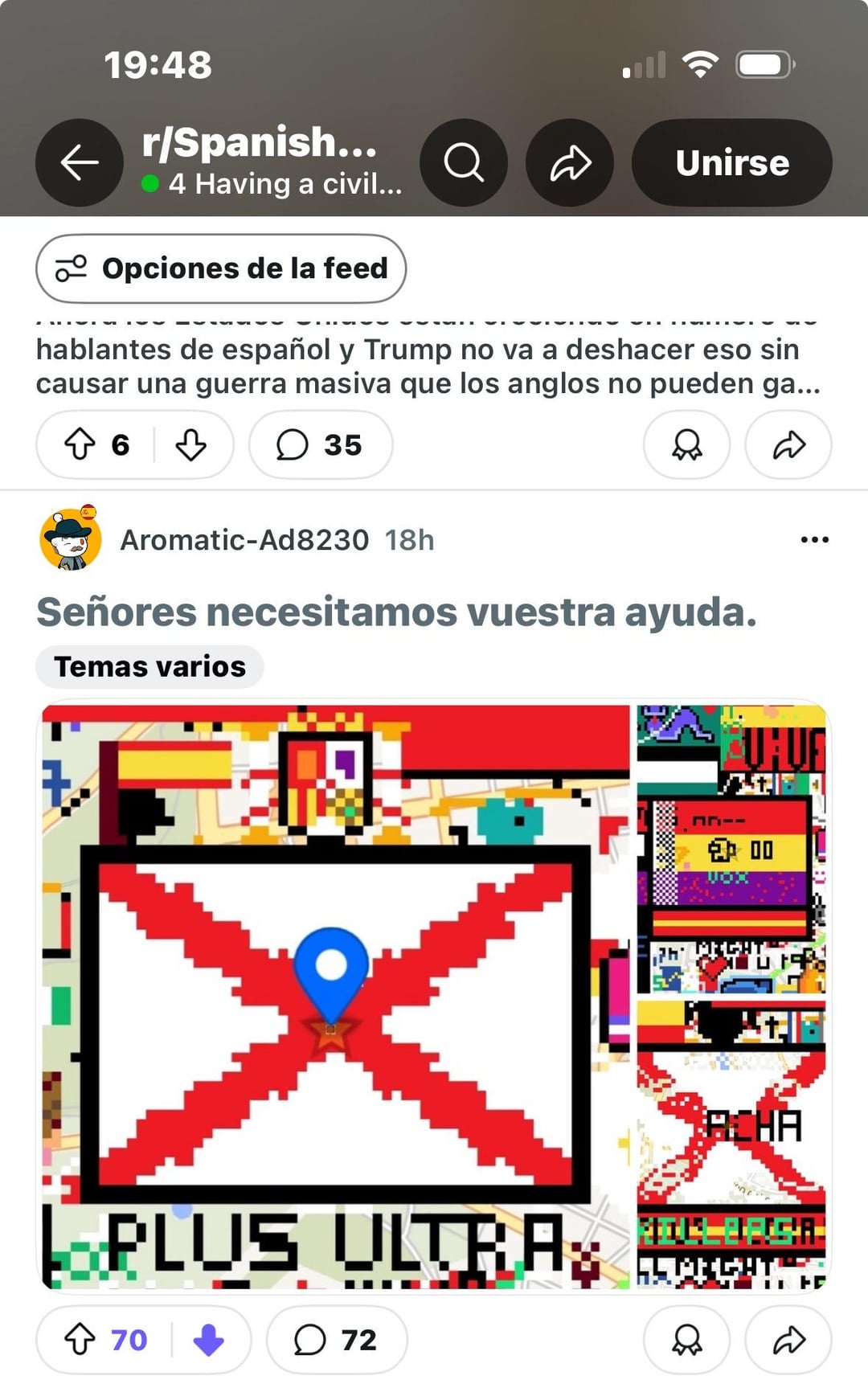
Task: Give an award to the 35-comment post
Action: point(686,444)
